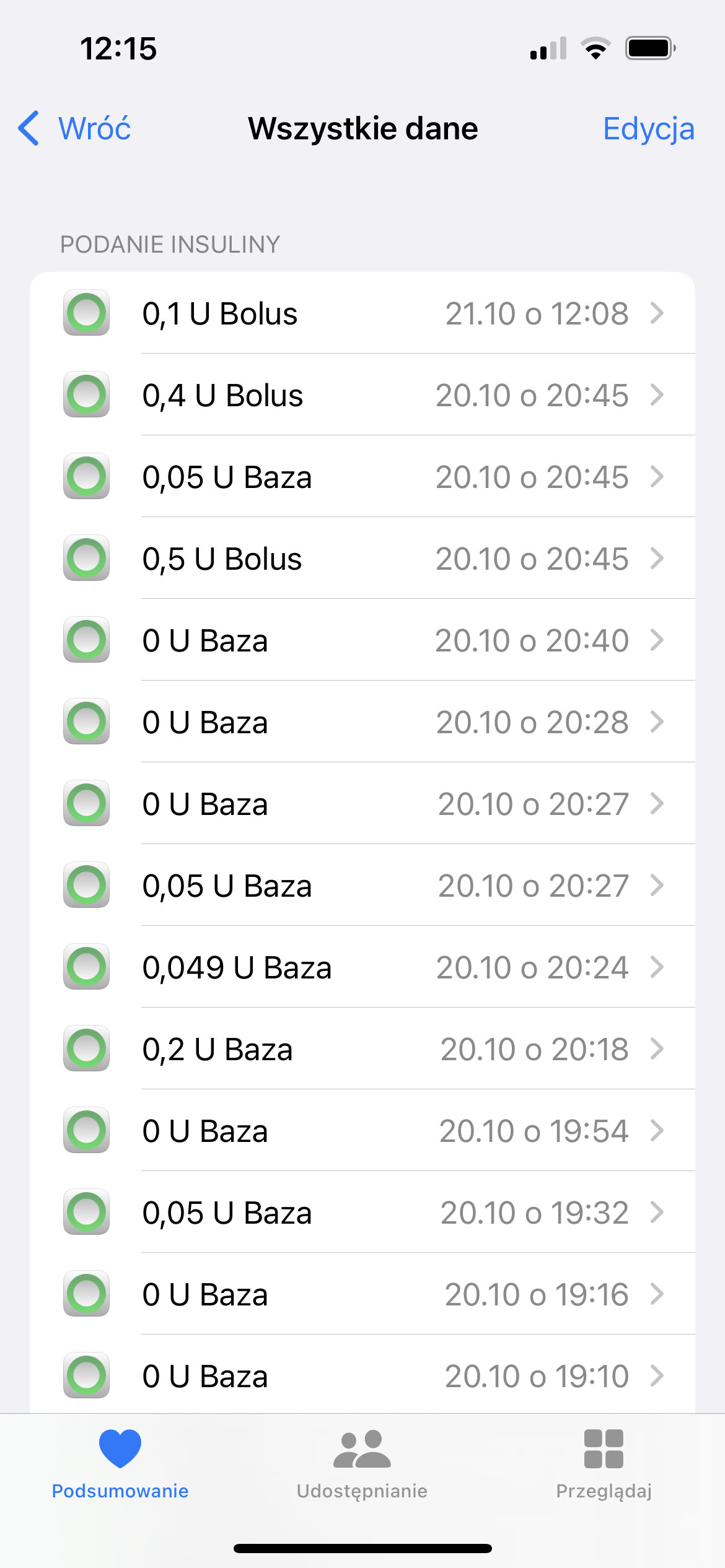Open the 0,4 U Bolus entry

point(362,395)
